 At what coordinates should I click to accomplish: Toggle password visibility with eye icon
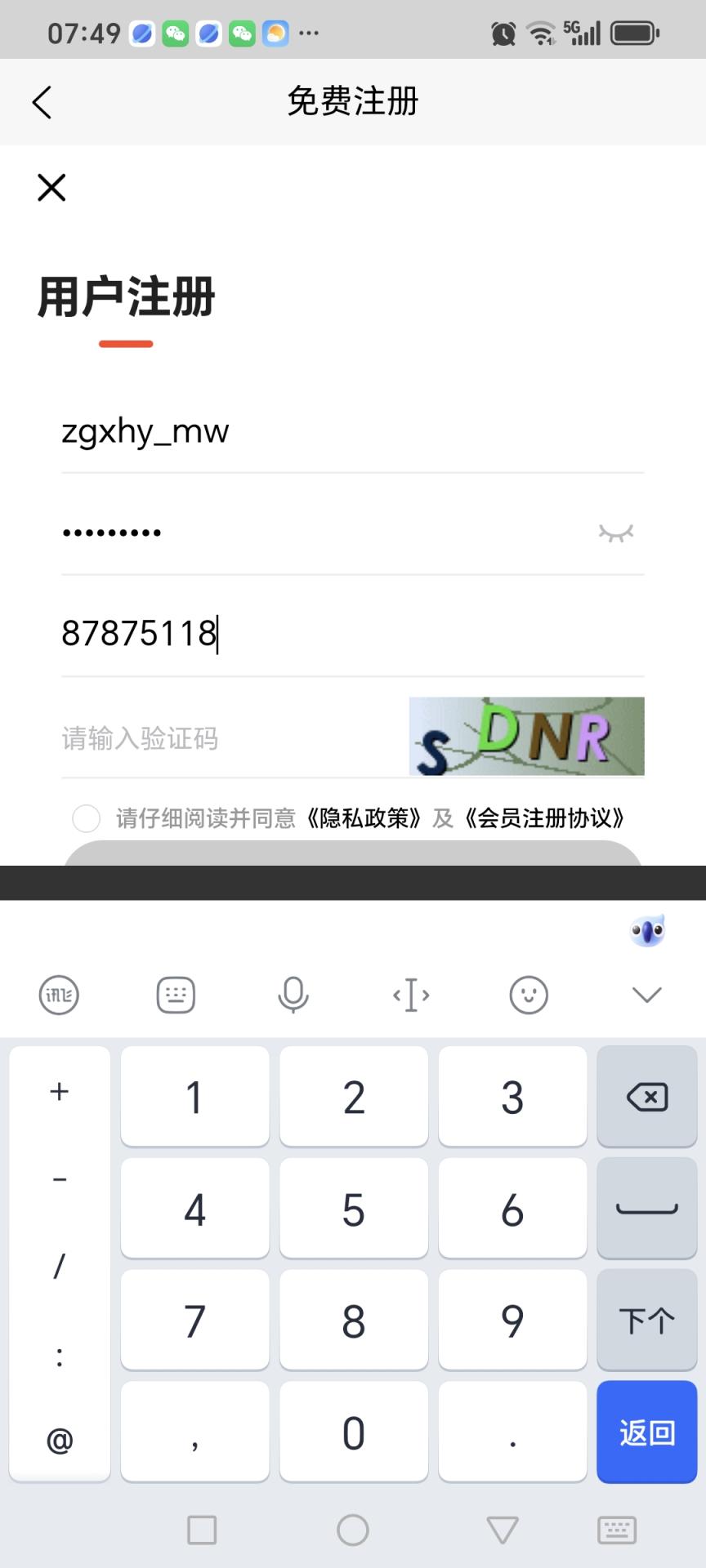(x=617, y=532)
